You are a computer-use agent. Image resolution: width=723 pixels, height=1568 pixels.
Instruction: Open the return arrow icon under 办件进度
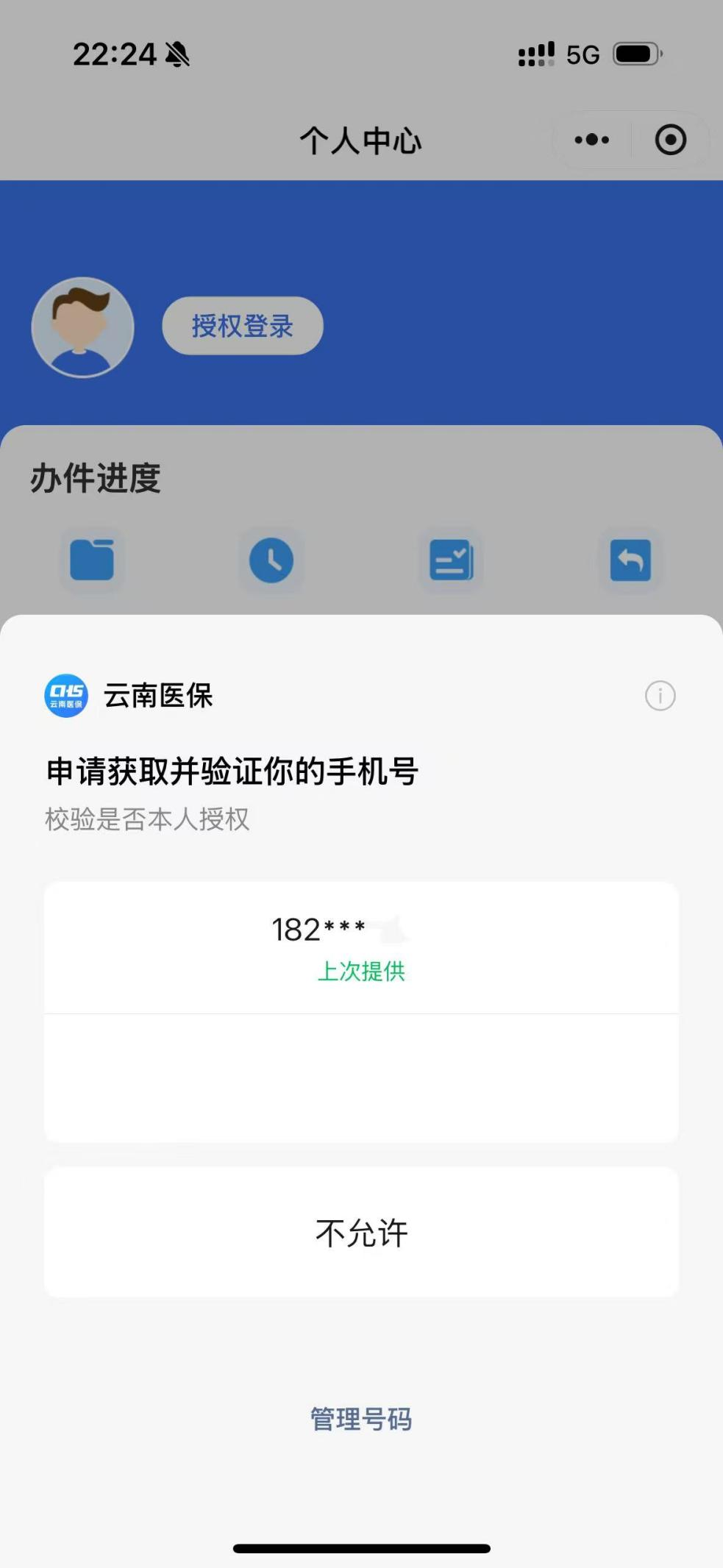coord(630,560)
